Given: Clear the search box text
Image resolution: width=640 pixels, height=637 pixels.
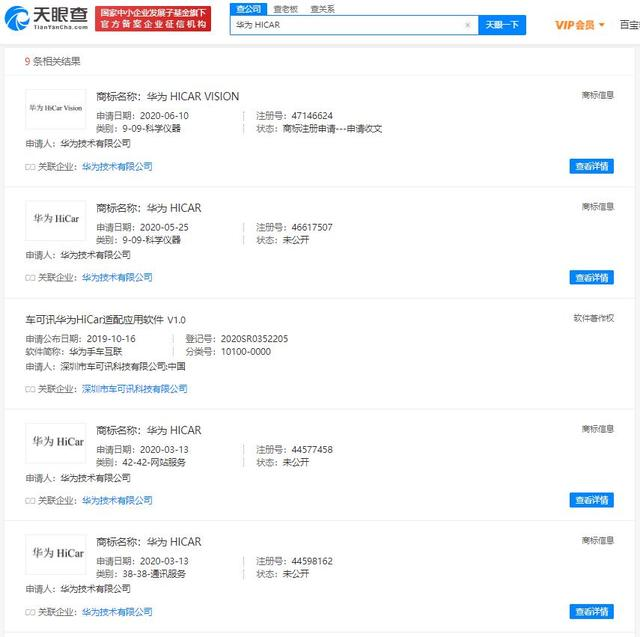Looking at the screenshot, I should click(468, 25).
